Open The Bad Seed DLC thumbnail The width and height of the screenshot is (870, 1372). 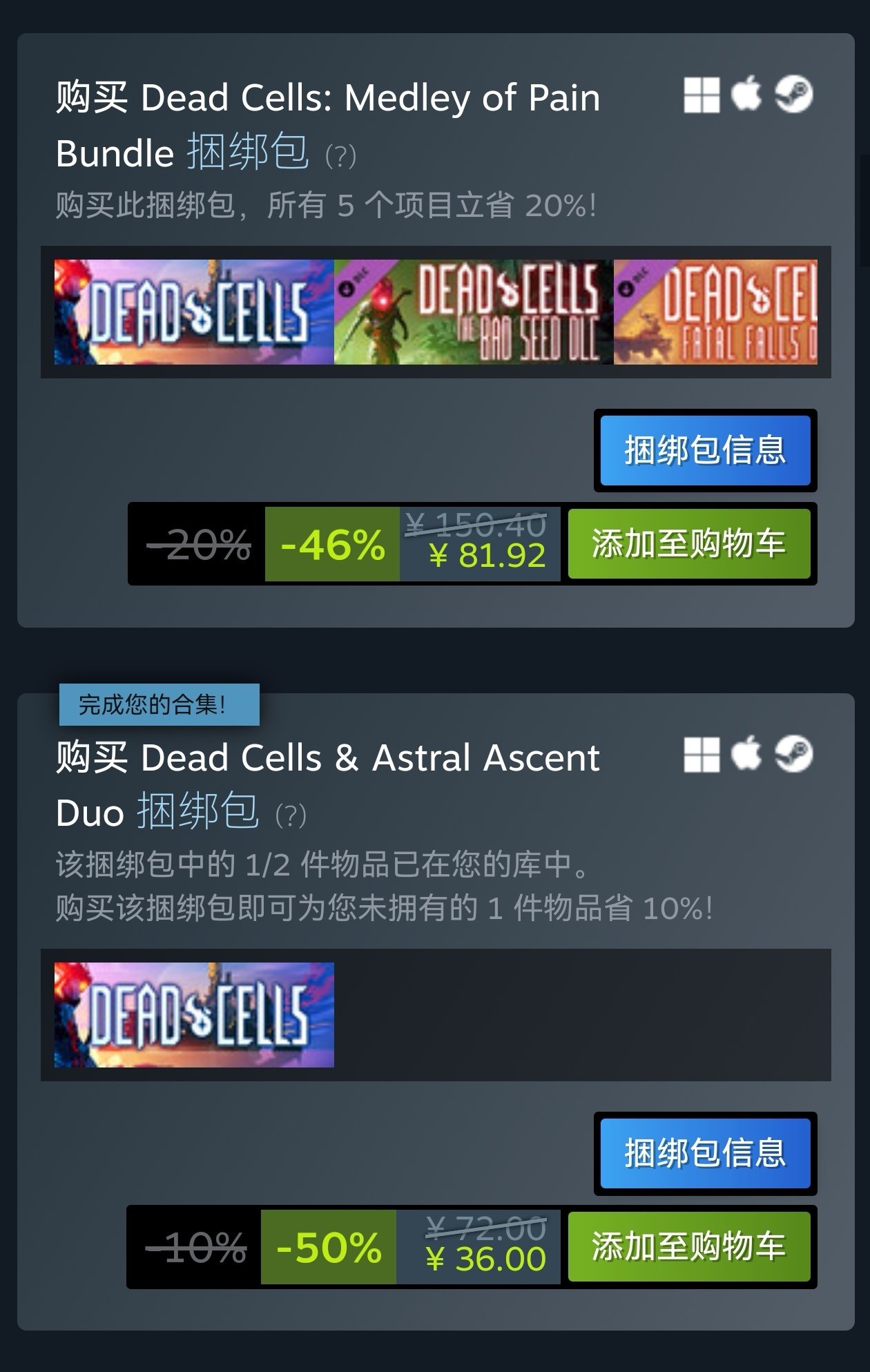pos(474,312)
